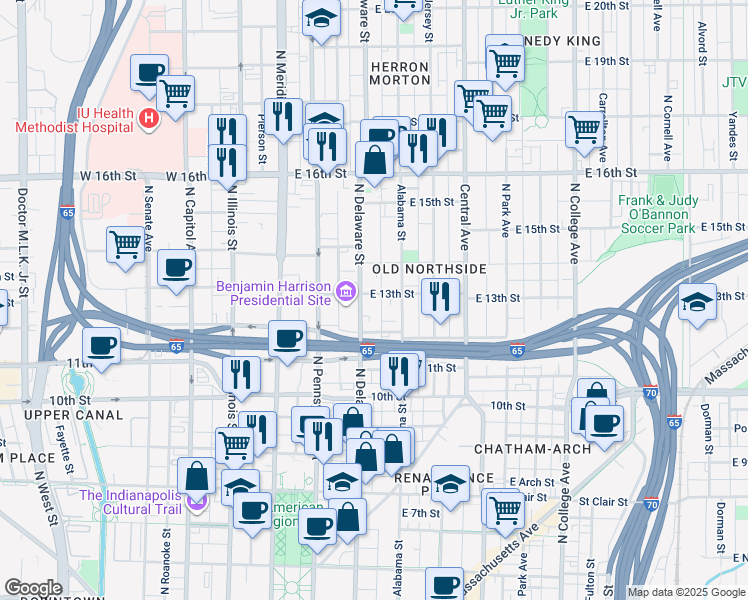Open the grocery cart marker near N Senate Ave
This screenshot has width=748, height=600.
tap(126, 244)
